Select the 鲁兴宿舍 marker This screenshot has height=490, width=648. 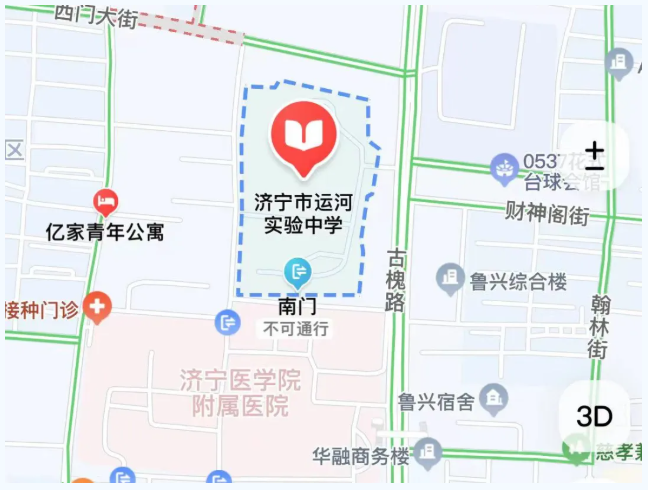[x=493, y=400]
